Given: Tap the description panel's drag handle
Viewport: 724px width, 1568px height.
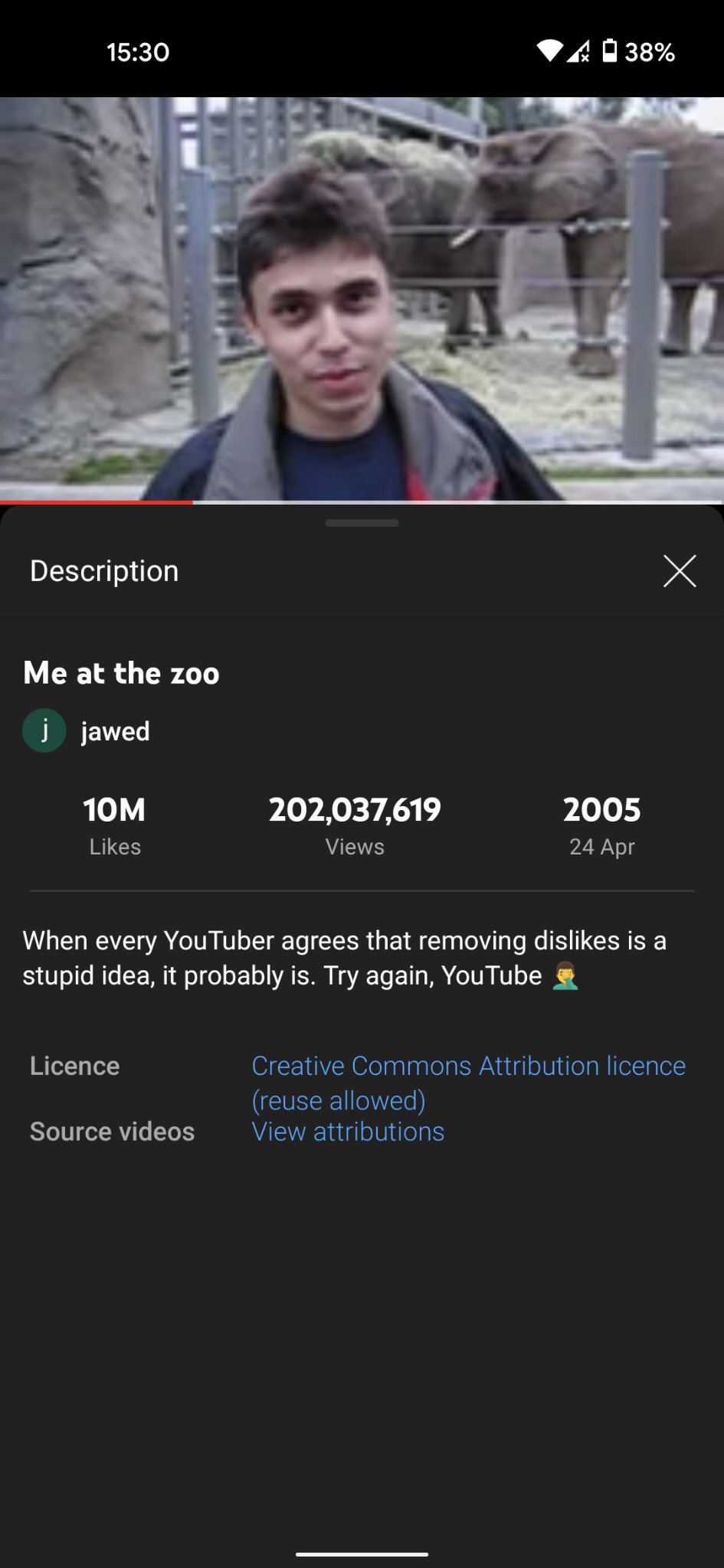Looking at the screenshot, I should pyautogui.click(x=362, y=523).
